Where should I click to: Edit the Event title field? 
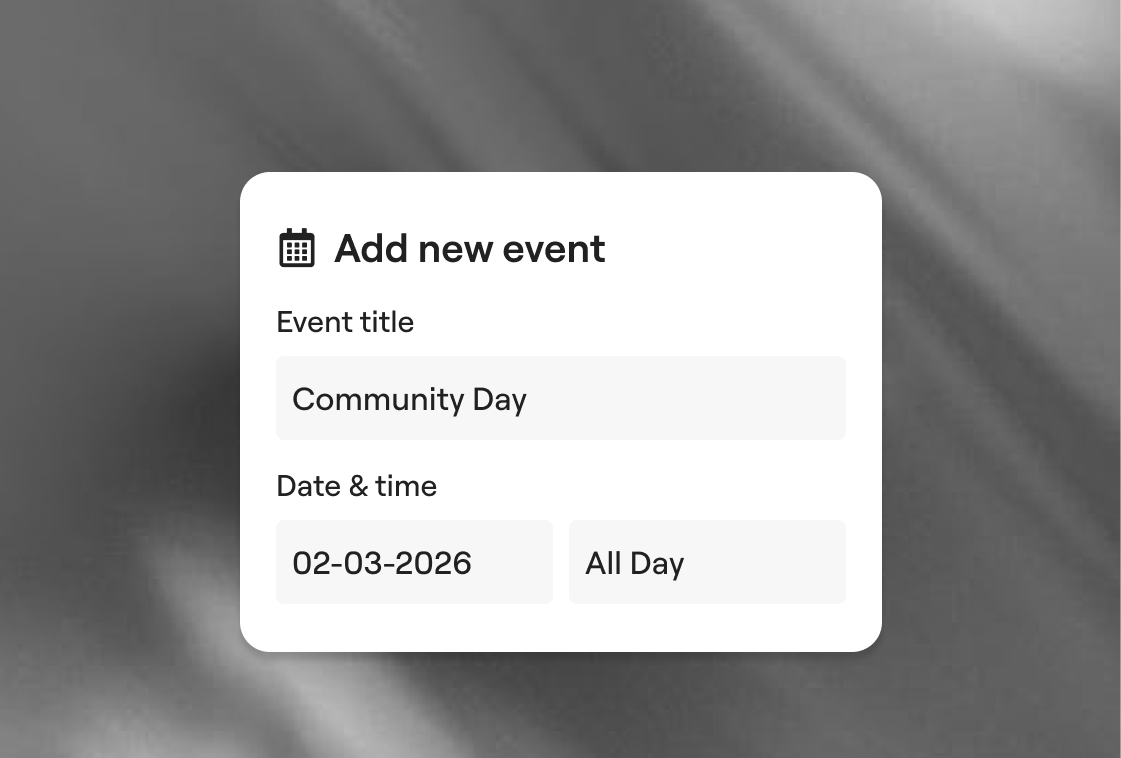560,398
